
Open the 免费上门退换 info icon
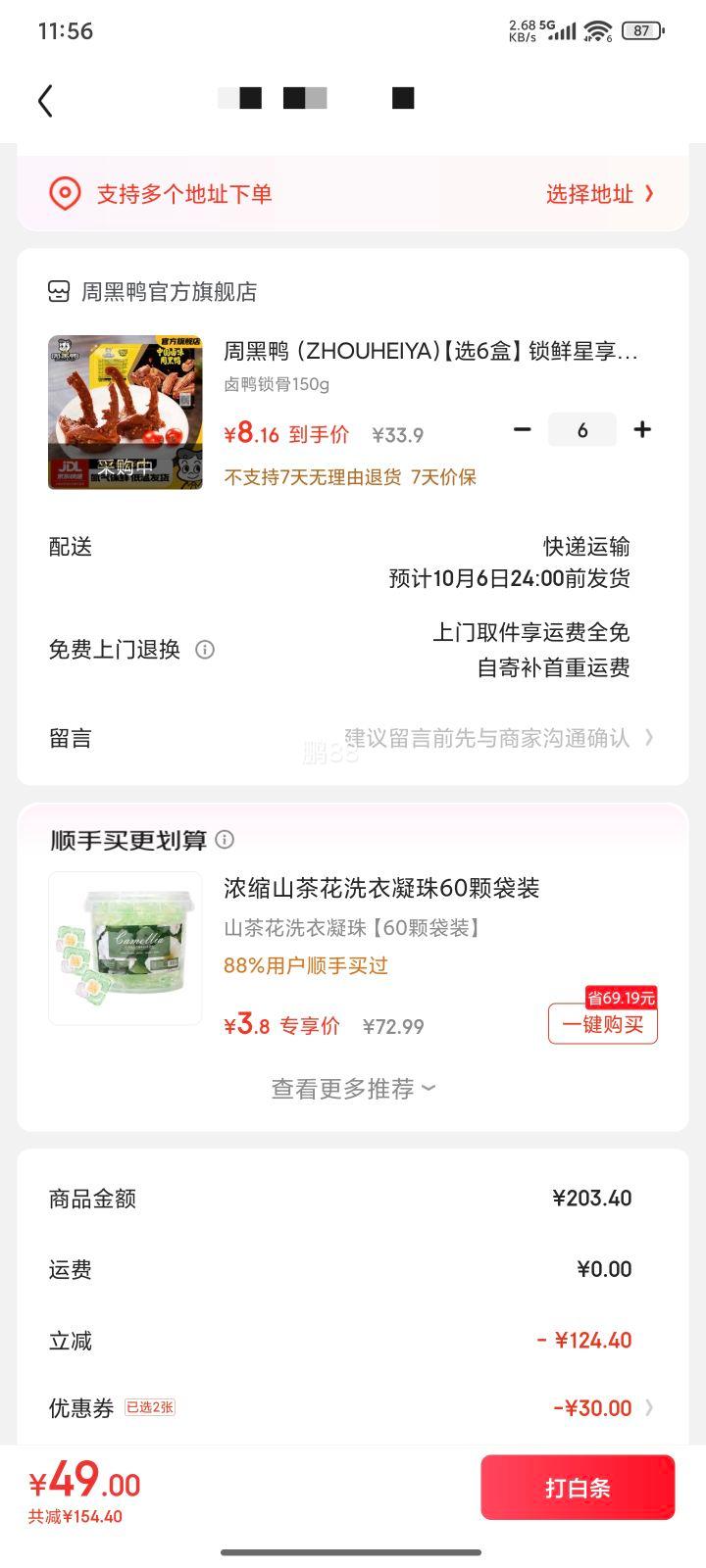click(205, 650)
